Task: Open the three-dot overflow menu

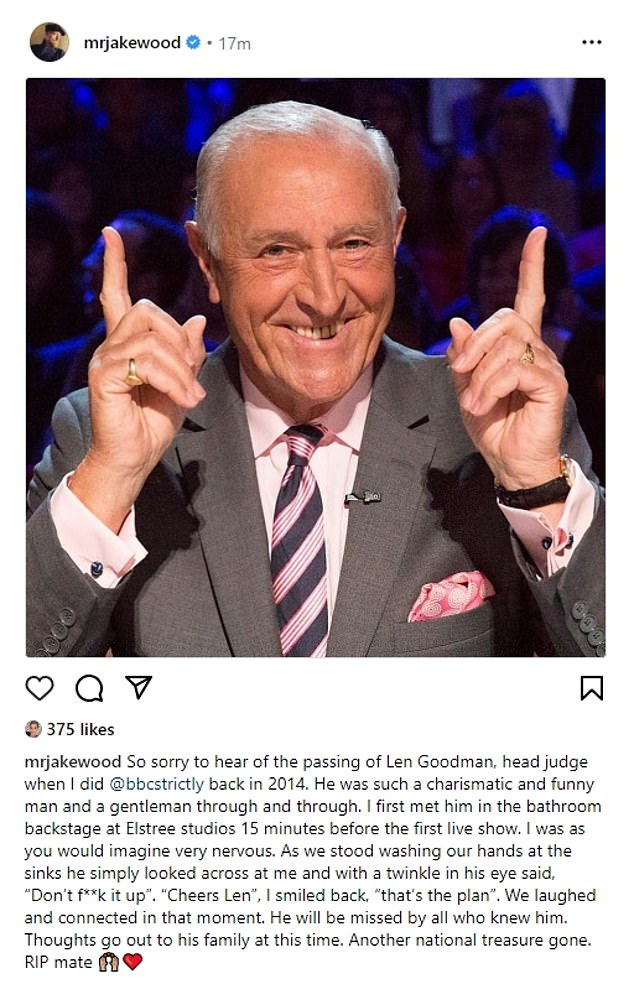Action: click(592, 43)
